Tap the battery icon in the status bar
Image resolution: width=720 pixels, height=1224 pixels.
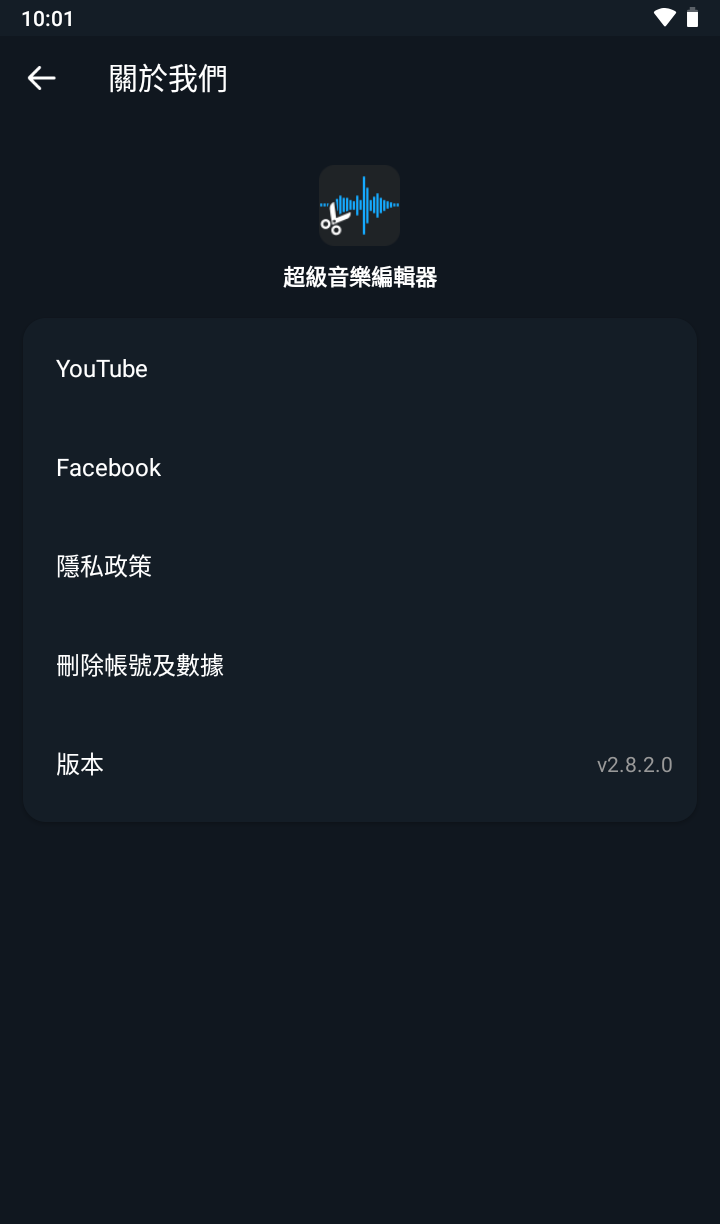pyautogui.click(x=695, y=17)
